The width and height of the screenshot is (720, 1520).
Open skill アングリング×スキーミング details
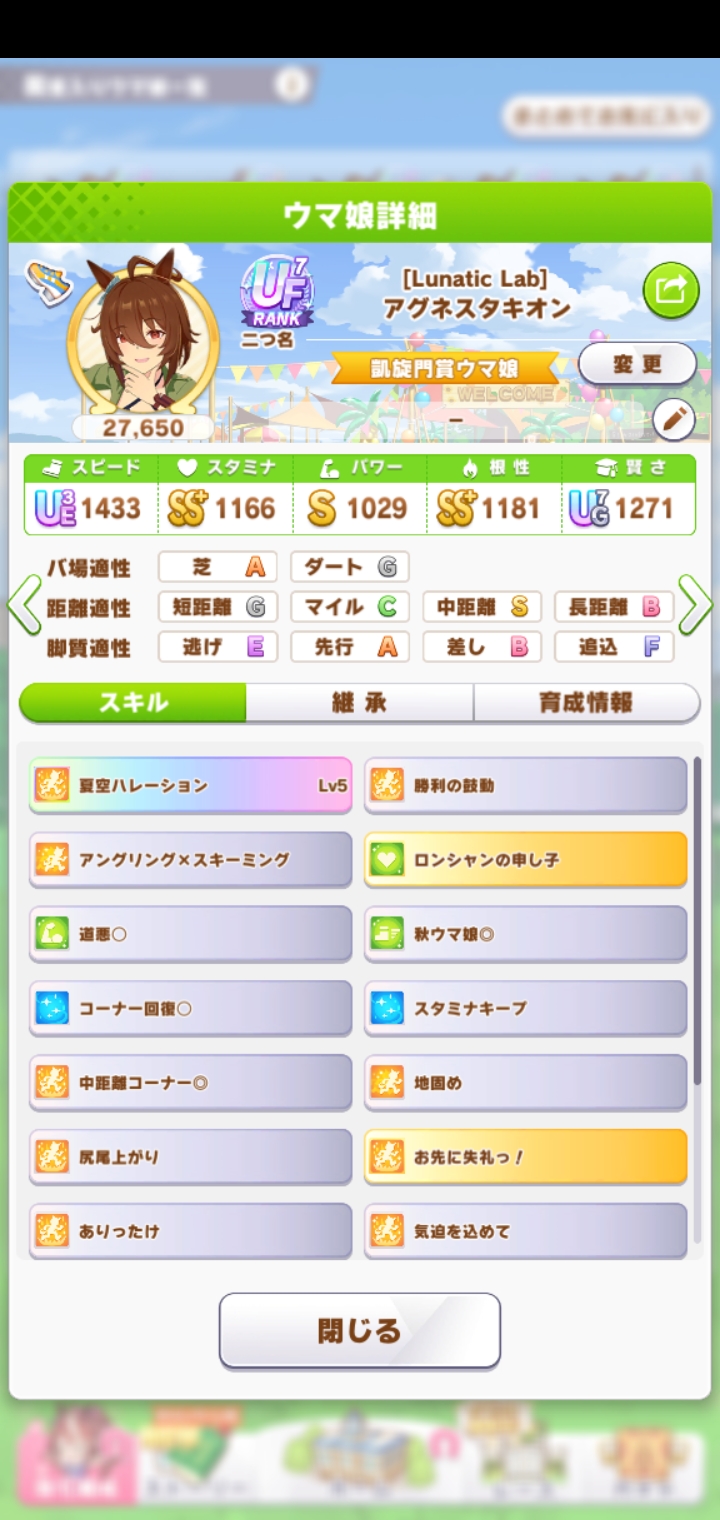pyautogui.click(x=191, y=859)
